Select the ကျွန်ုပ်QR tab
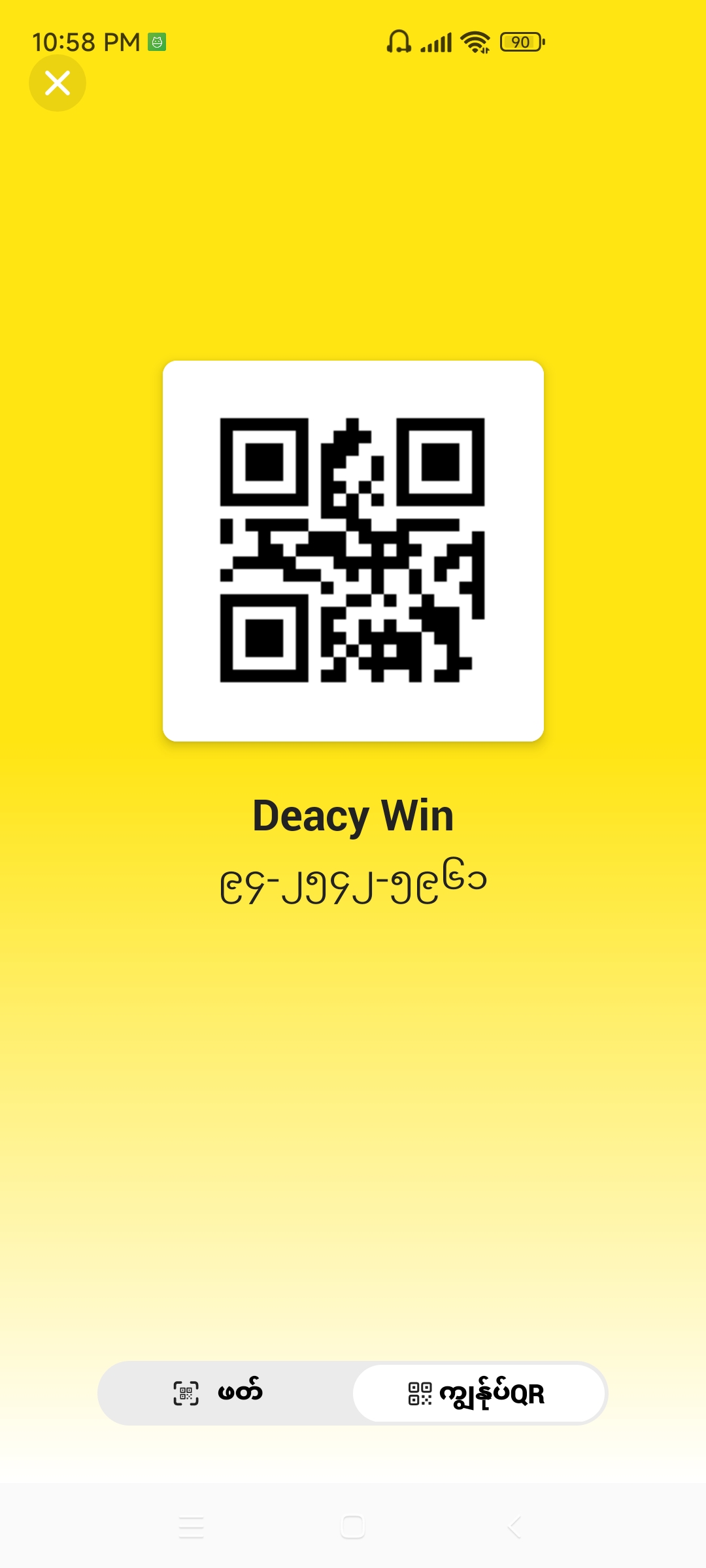 pos(479,1393)
